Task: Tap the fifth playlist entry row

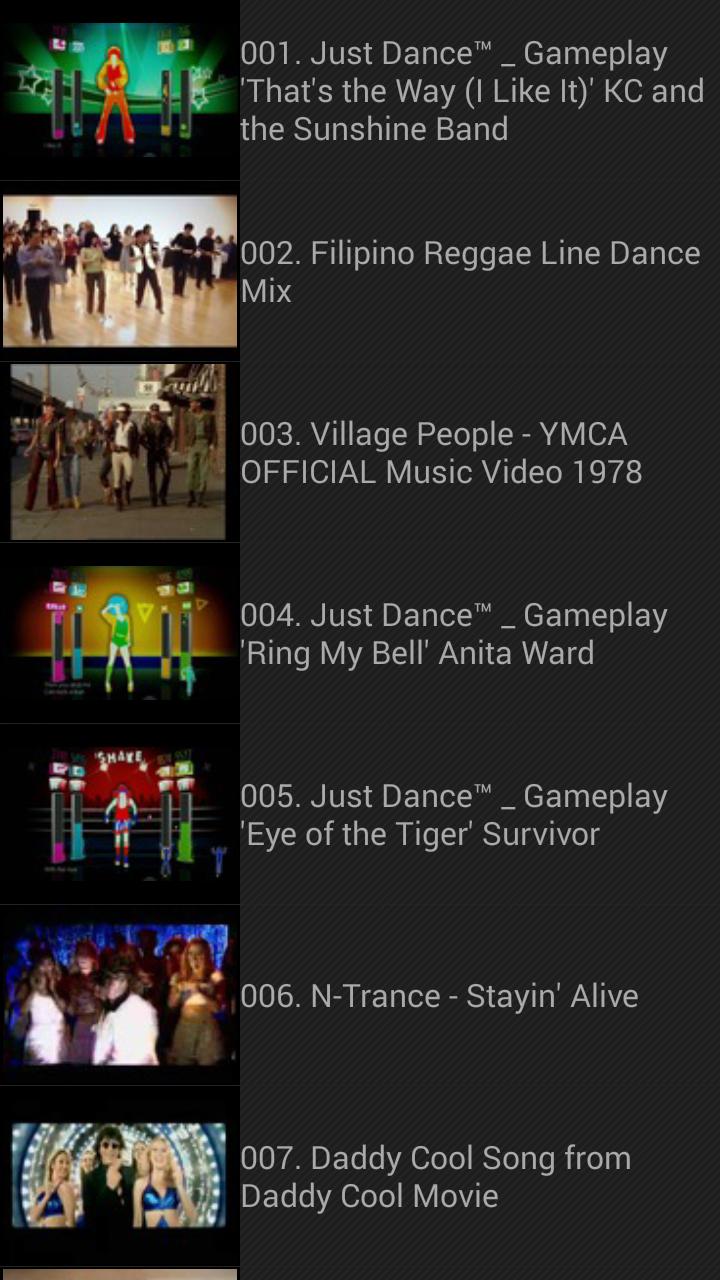Action: click(360, 814)
